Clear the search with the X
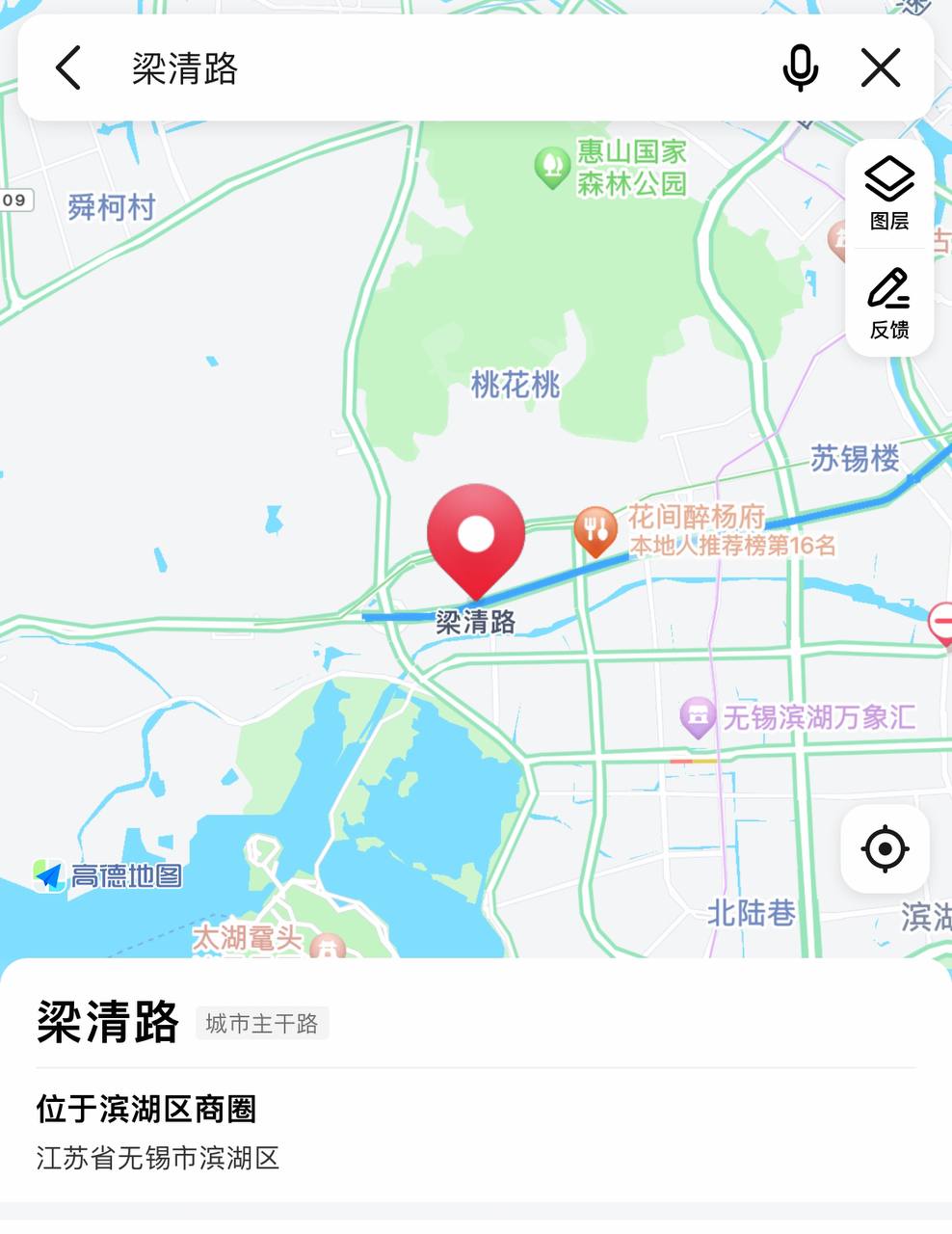The width and height of the screenshot is (952, 1234). (x=880, y=68)
